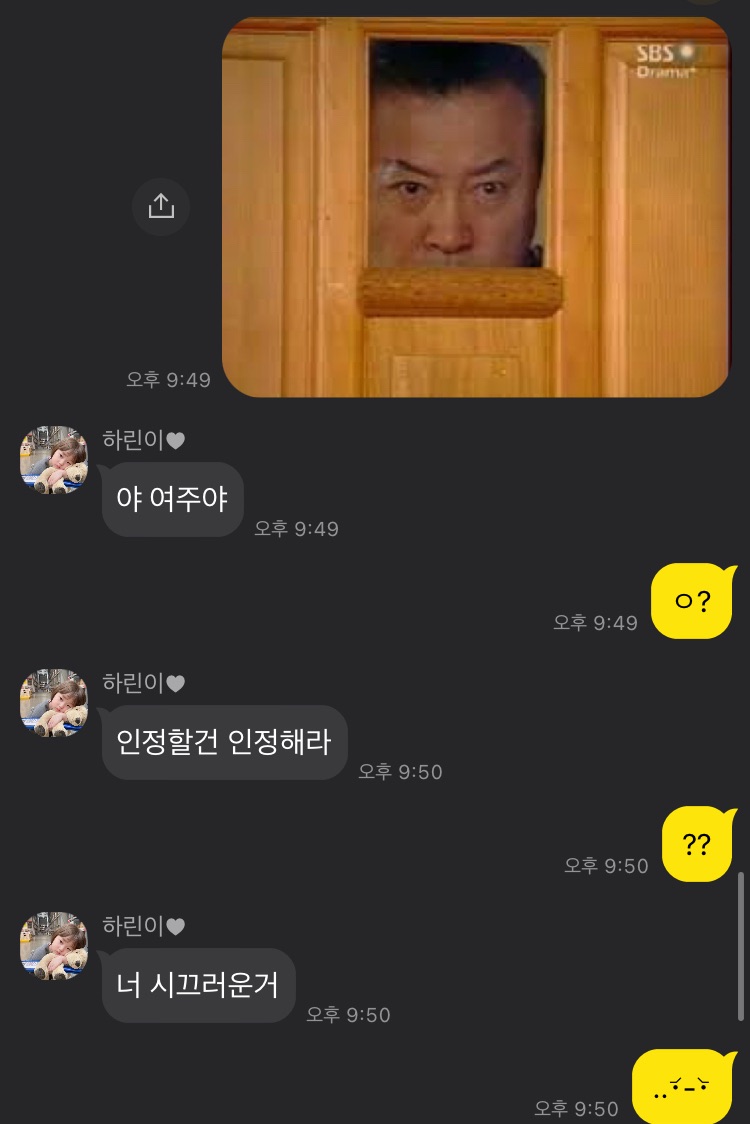View 하린이's avatar next to "인정할건 인정해라"
This screenshot has height=1124, width=750.
pos(54,703)
